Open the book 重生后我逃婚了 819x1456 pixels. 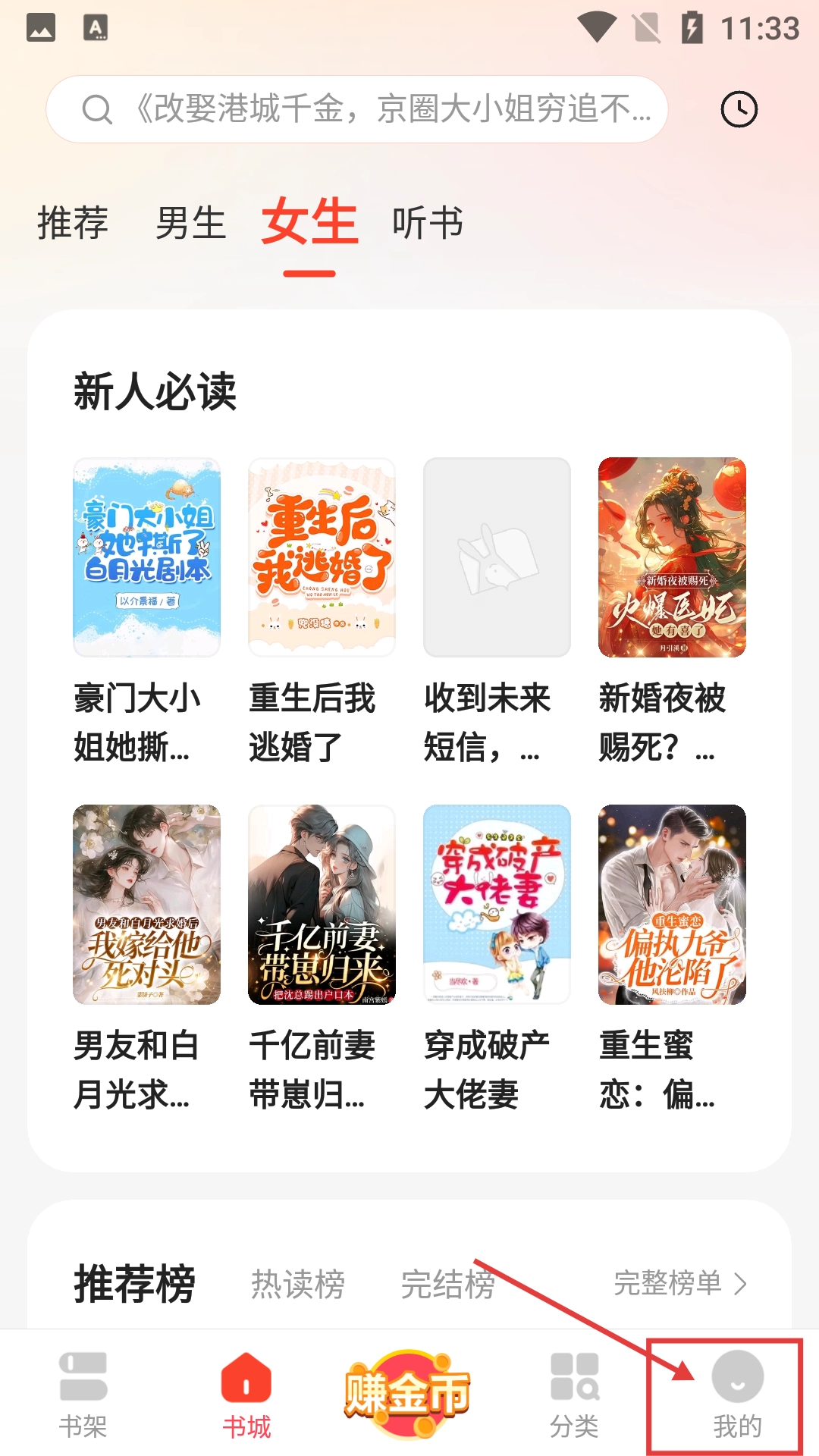tap(322, 557)
